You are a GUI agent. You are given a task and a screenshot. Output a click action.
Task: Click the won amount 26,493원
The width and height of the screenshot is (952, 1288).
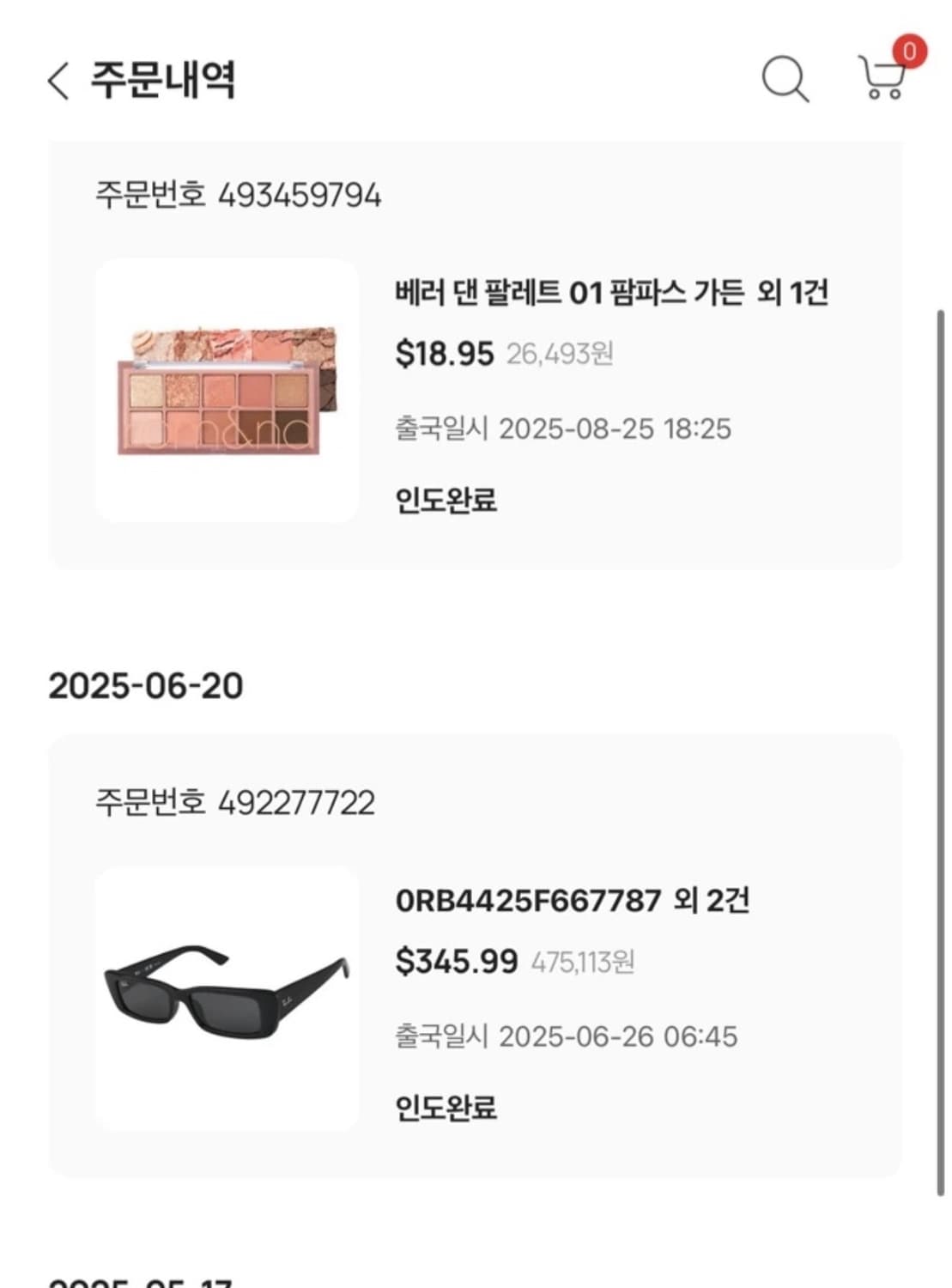[x=561, y=354]
